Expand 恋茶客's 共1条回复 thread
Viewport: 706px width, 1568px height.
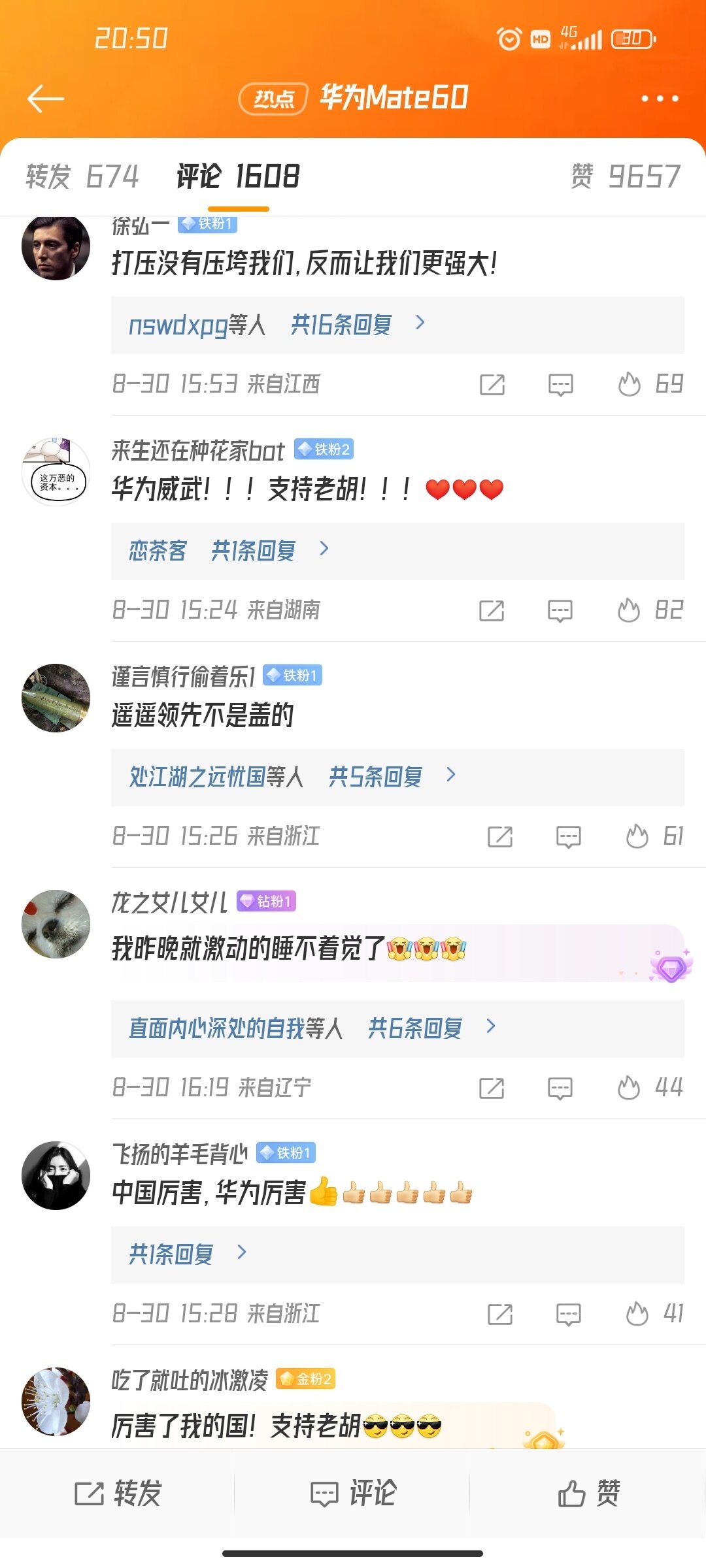254,551
